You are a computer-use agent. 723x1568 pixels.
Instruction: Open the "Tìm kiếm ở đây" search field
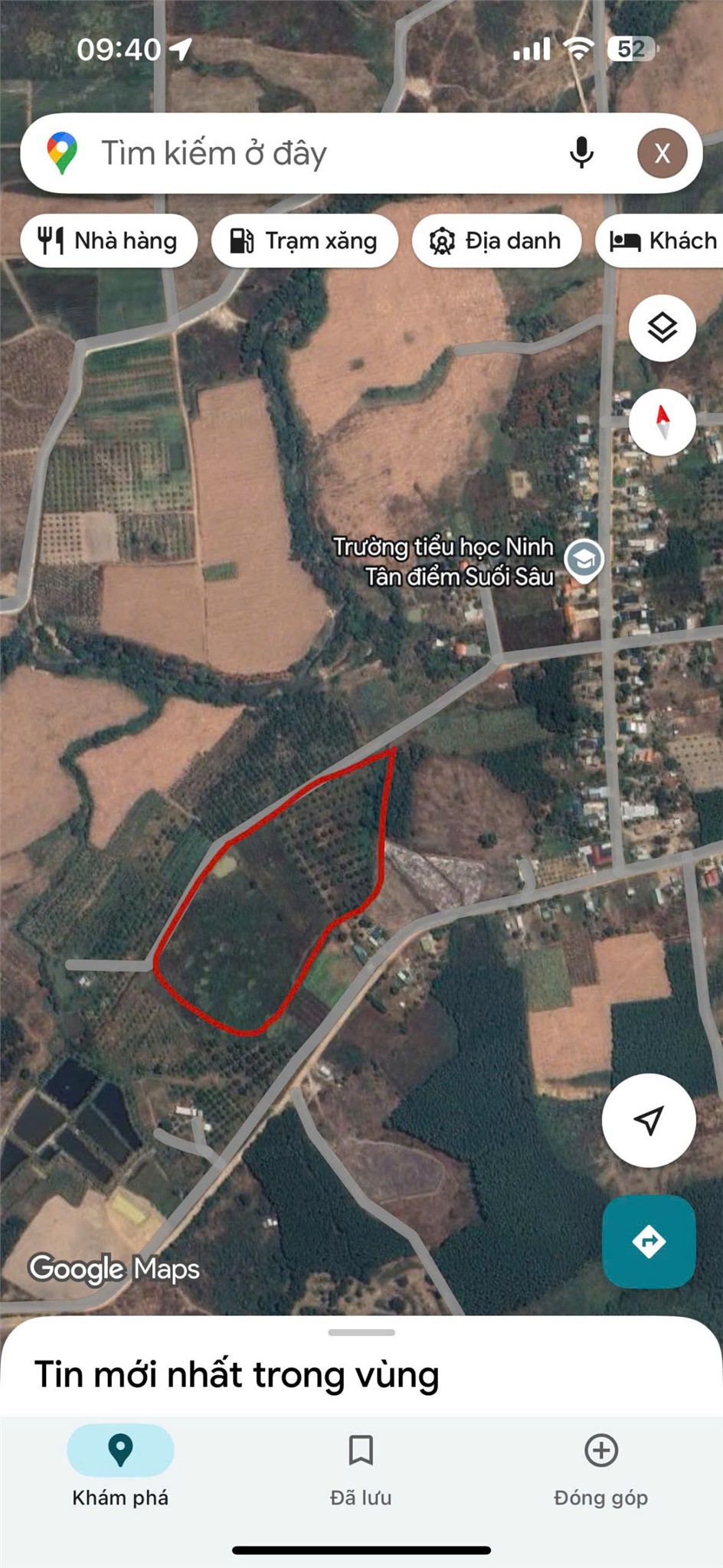click(306, 153)
